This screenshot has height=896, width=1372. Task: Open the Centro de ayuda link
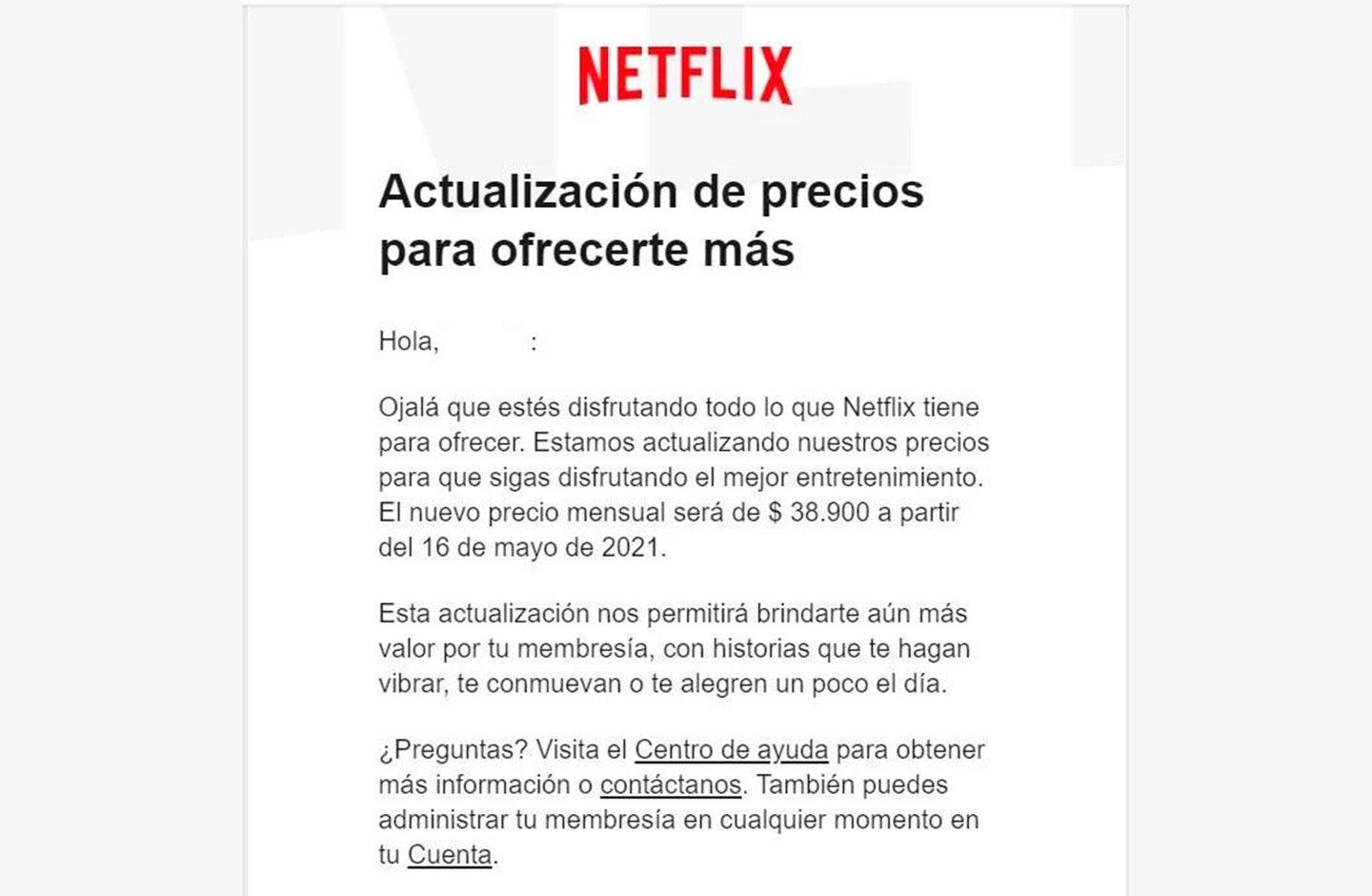point(731,750)
